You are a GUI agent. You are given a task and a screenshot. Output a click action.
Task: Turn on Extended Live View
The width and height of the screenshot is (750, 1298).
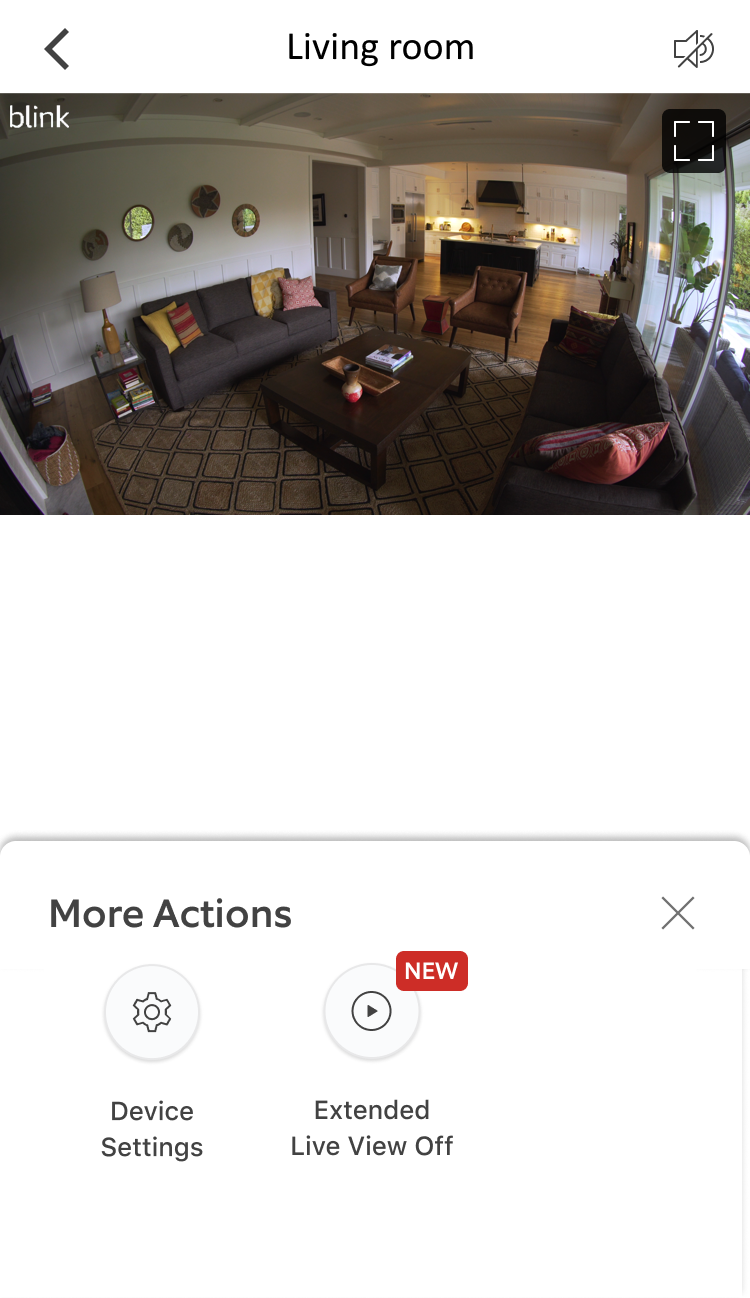[x=372, y=1011]
